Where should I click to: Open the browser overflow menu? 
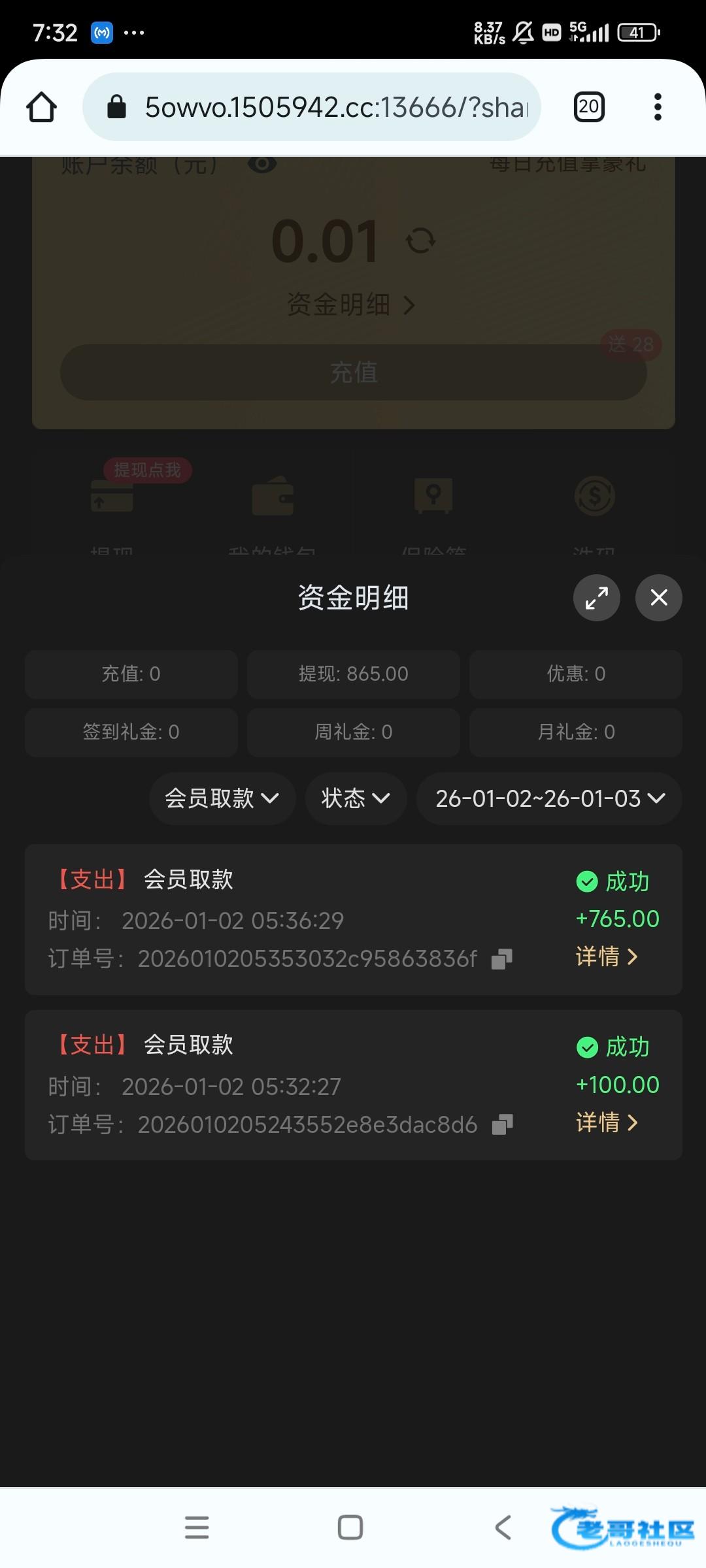(x=658, y=107)
